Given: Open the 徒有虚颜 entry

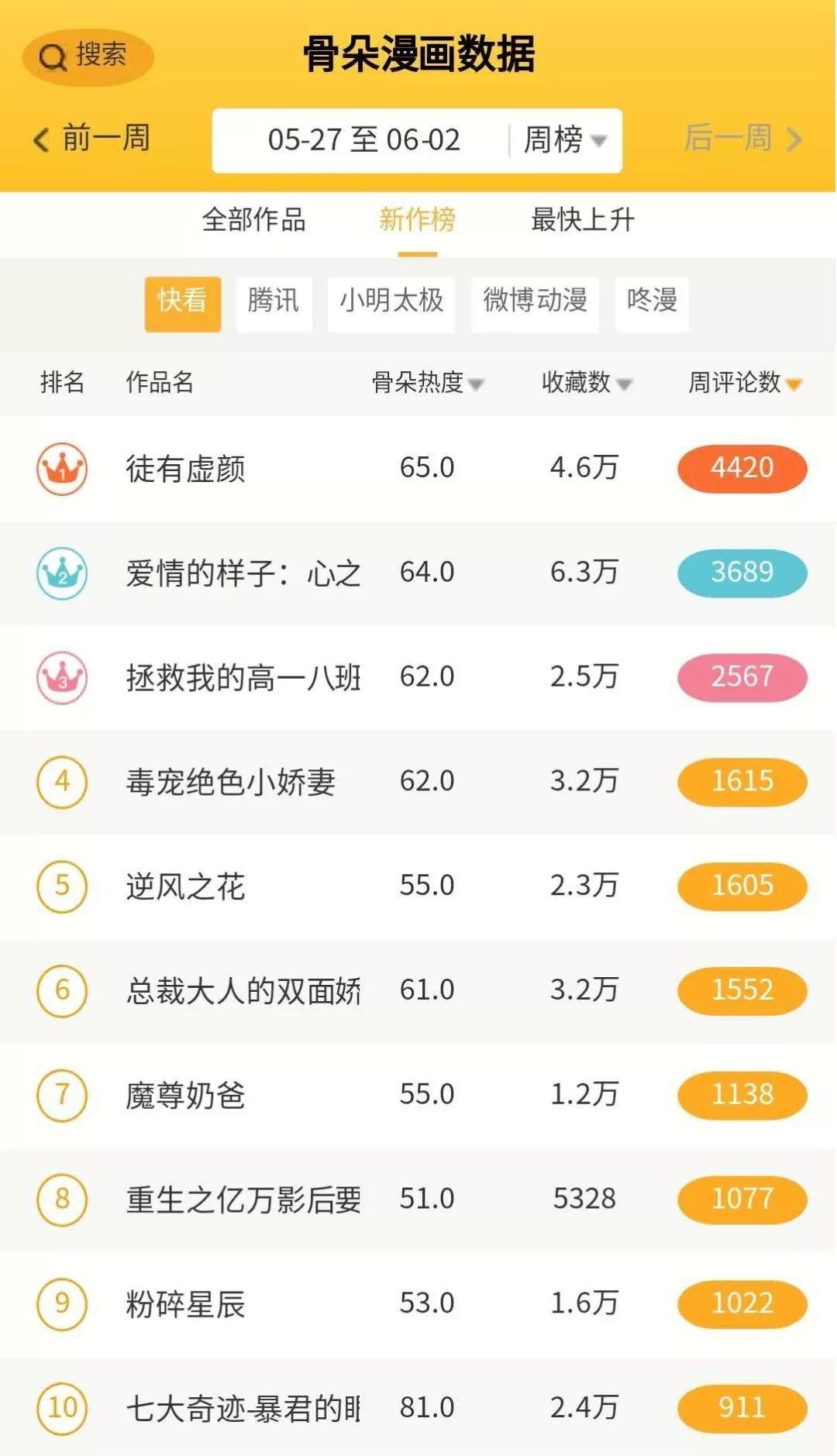Looking at the screenshot, I should point(418,469).
